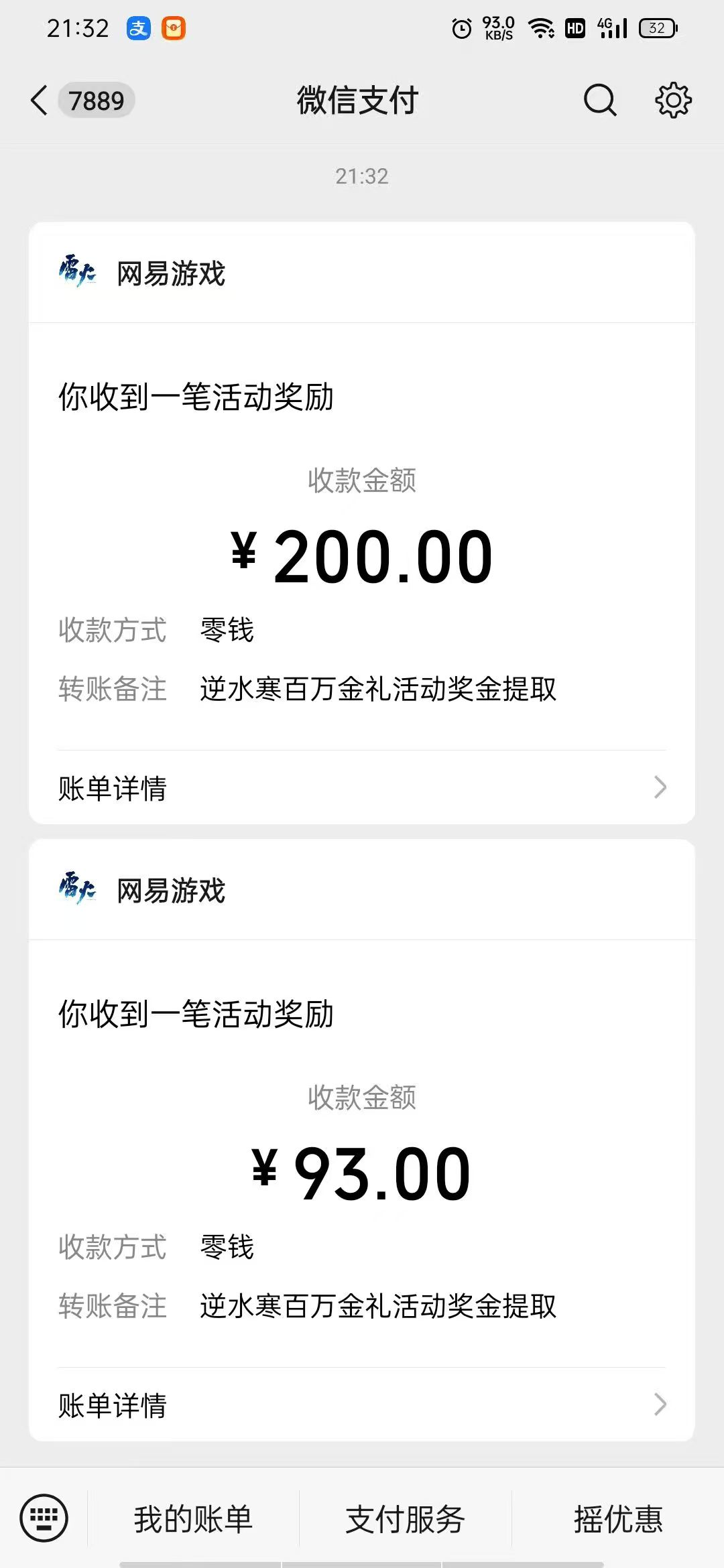Open 摇优惠 from the bottom menu
Viewport: 724px width, 1568px height.
(x=618, y=1520)
